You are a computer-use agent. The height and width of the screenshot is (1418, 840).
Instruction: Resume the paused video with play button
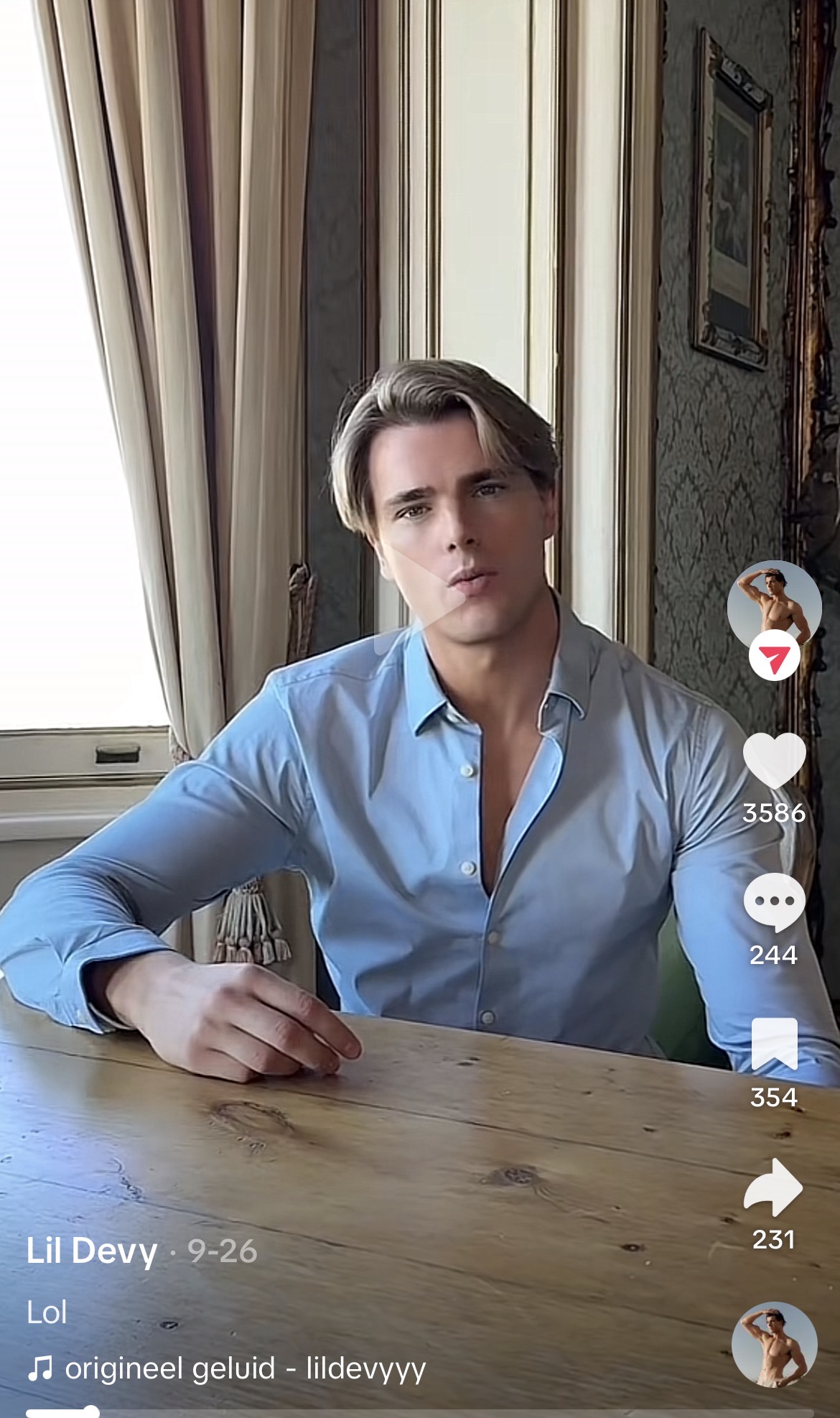point(420,600)
